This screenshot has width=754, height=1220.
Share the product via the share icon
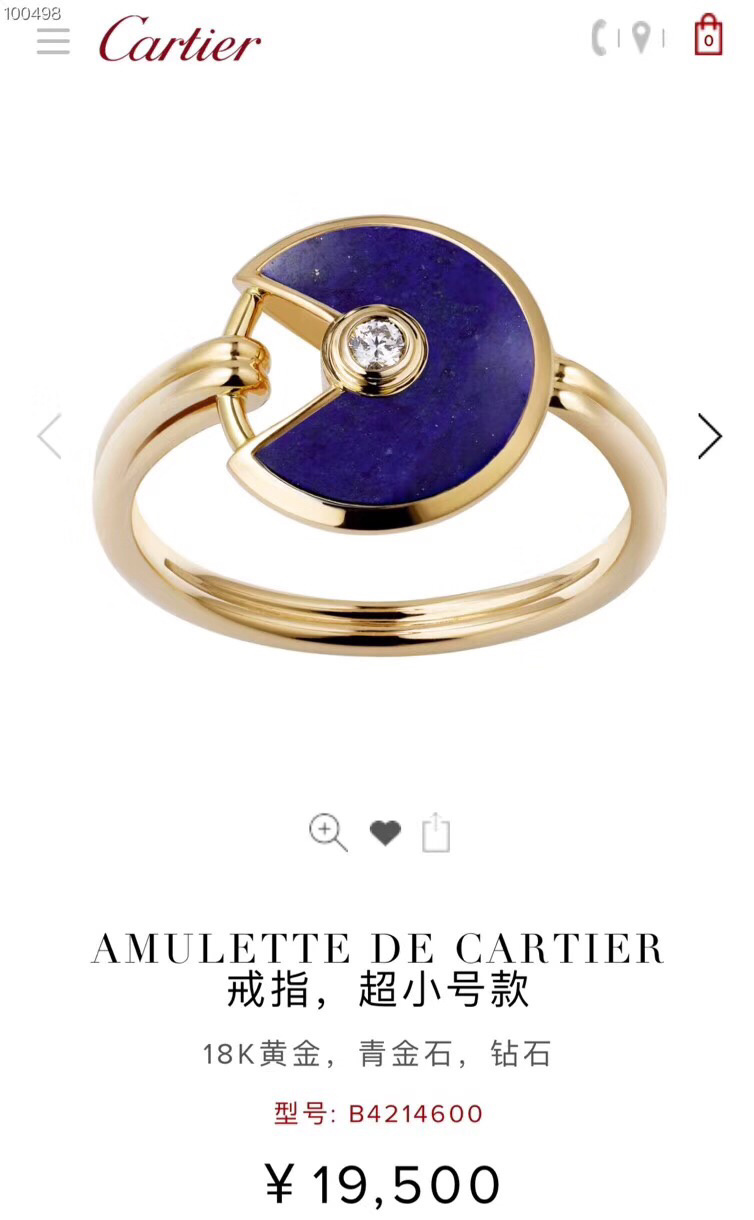click(x=434, y=831)
